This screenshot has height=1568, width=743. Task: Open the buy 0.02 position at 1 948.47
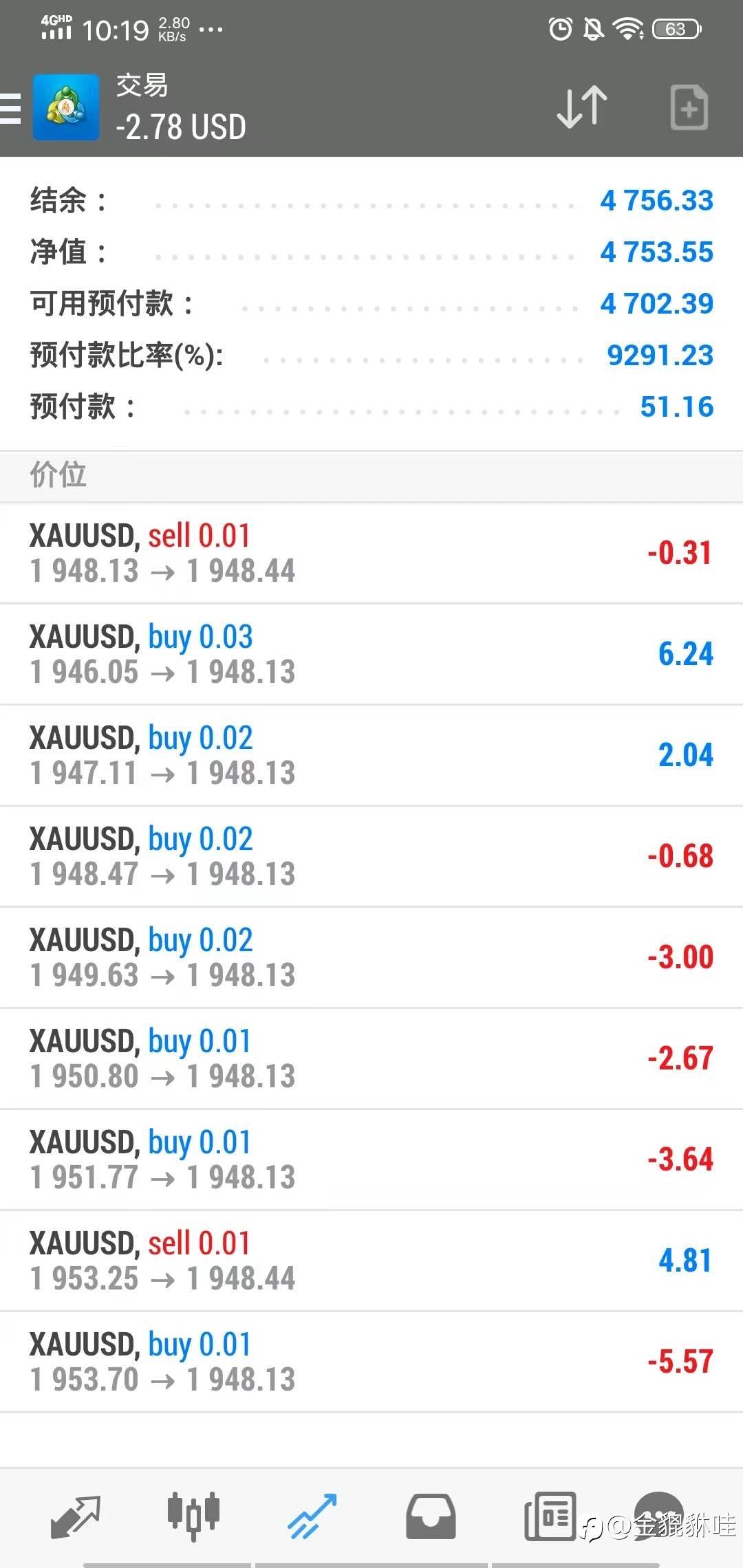[x=371, y=857]
